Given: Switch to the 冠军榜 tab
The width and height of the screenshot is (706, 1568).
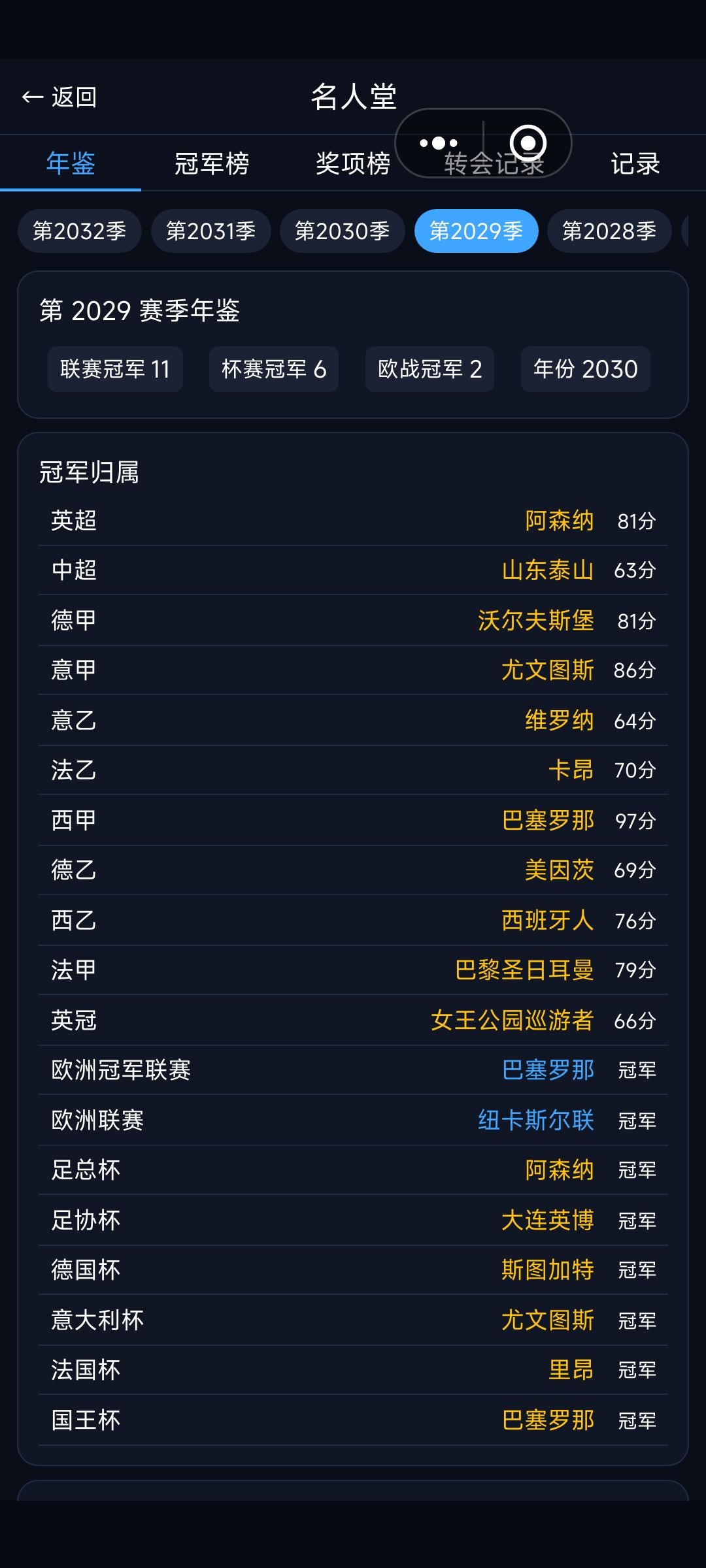Looking at the screenshot, I should coord(212,163).
